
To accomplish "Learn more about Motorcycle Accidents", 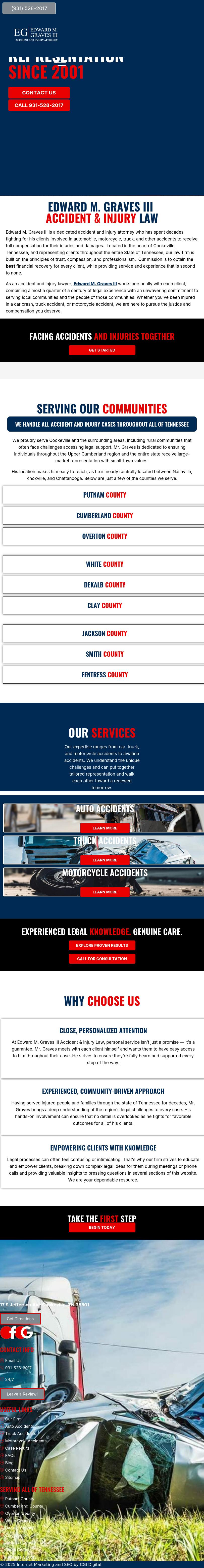I will click(105, 892).
